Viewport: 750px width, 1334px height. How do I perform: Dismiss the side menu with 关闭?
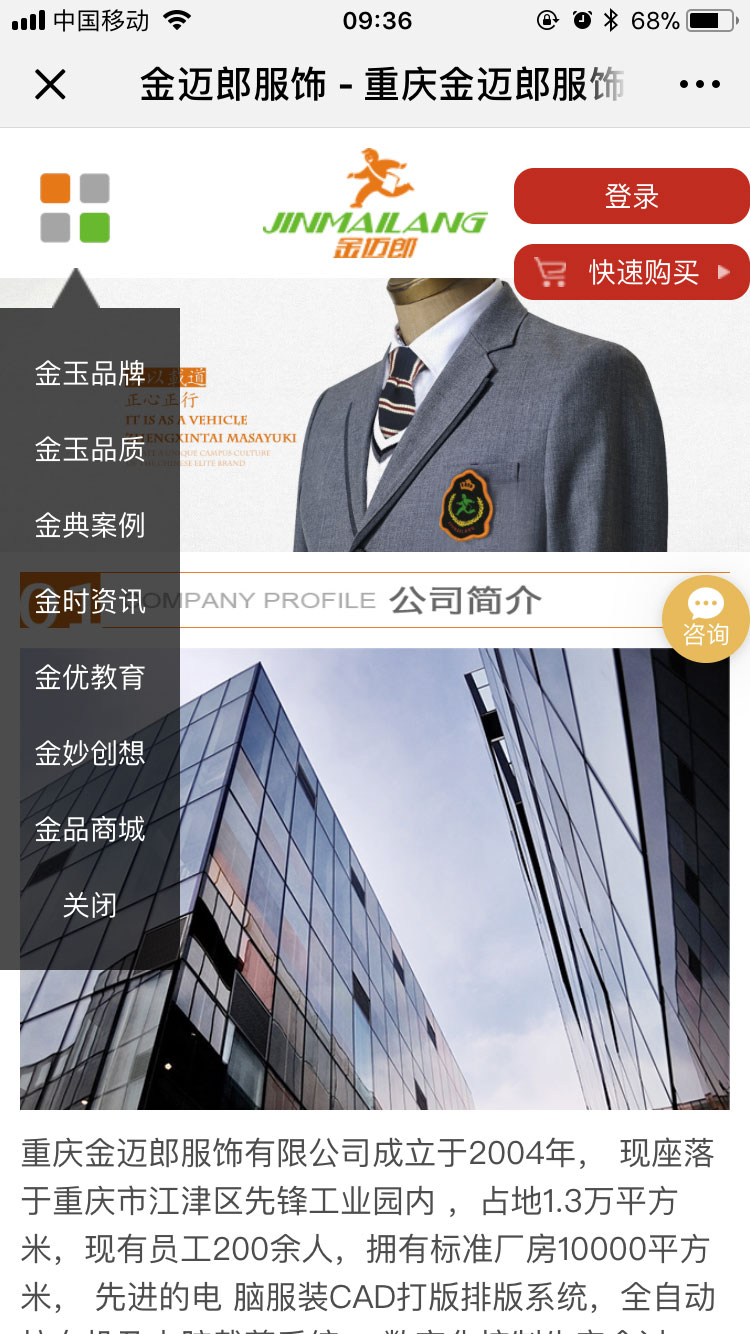click(x=90, y=905)
